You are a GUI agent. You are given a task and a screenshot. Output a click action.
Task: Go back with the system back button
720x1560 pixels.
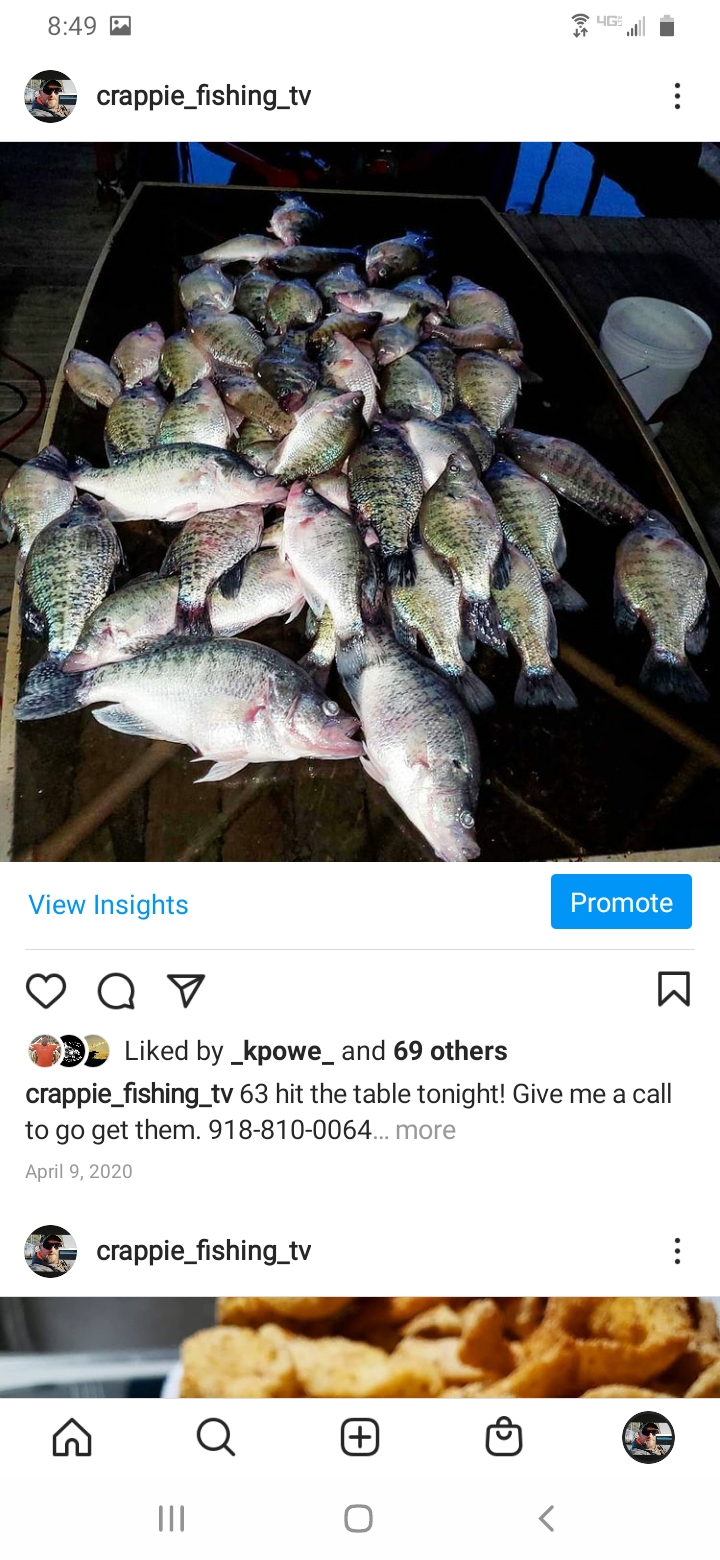(x=546, y=1519)
